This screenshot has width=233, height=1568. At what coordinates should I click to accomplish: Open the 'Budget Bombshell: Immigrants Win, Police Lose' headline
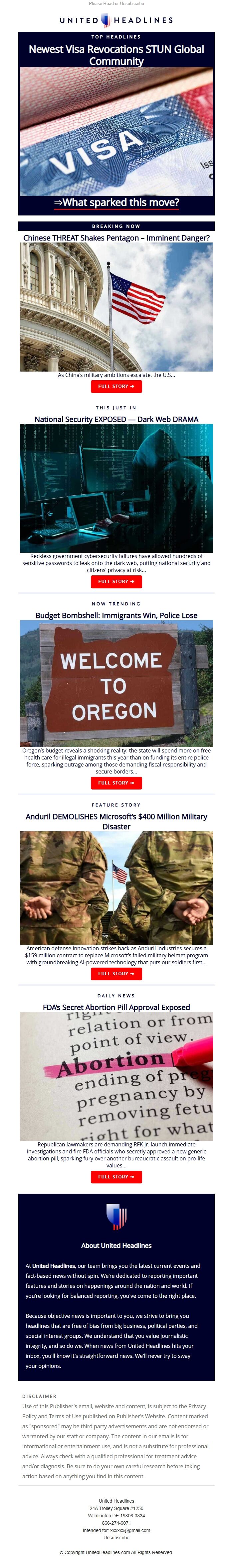116,615
